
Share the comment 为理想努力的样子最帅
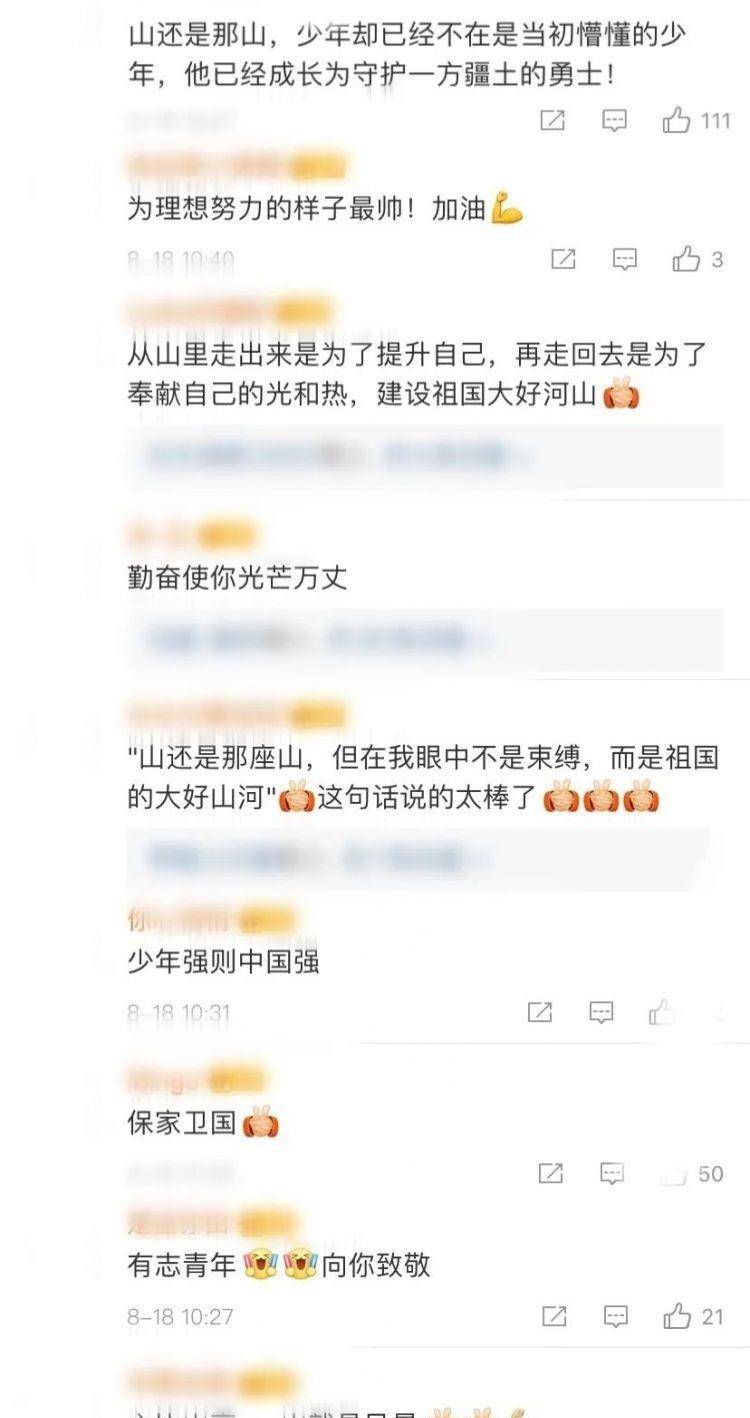point(563,259)
